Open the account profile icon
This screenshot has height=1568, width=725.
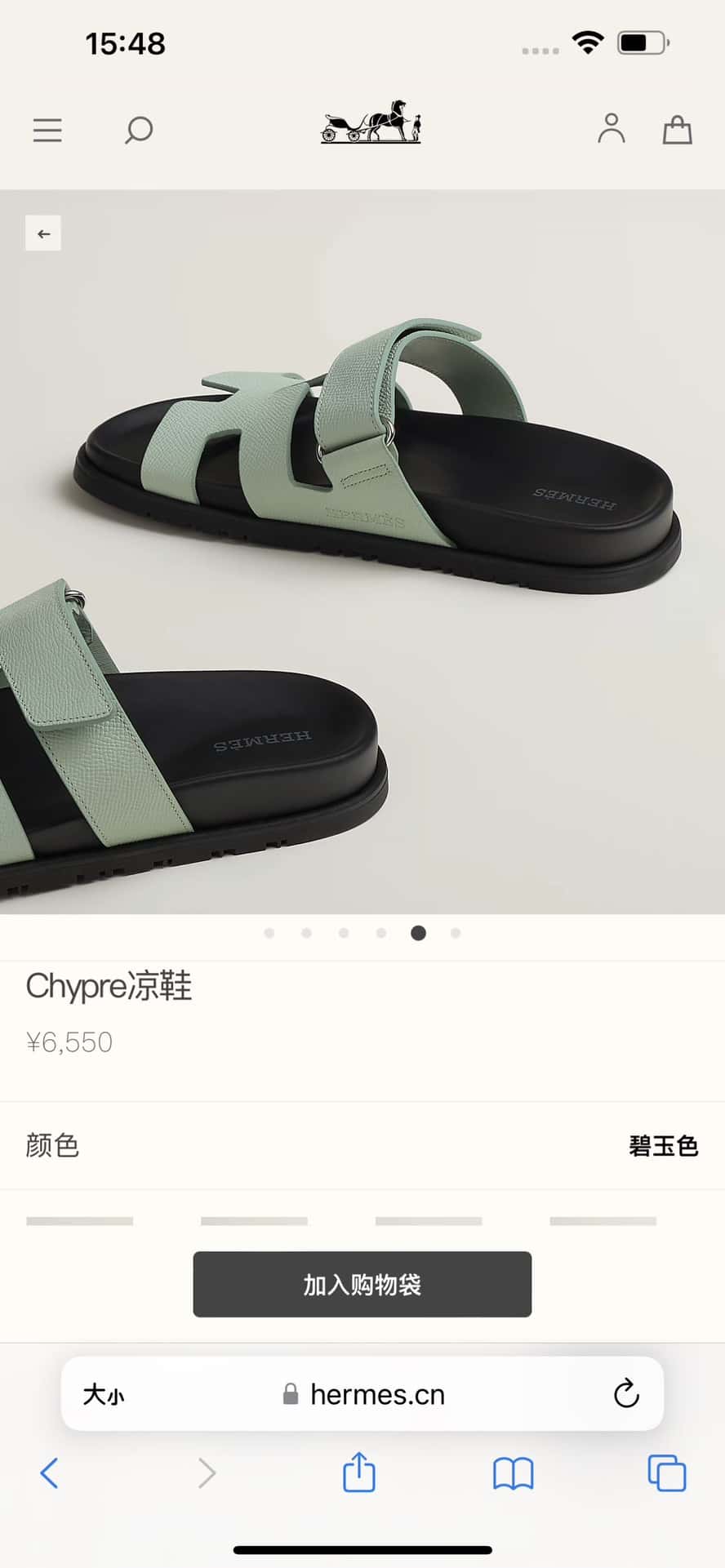[611, 129]
